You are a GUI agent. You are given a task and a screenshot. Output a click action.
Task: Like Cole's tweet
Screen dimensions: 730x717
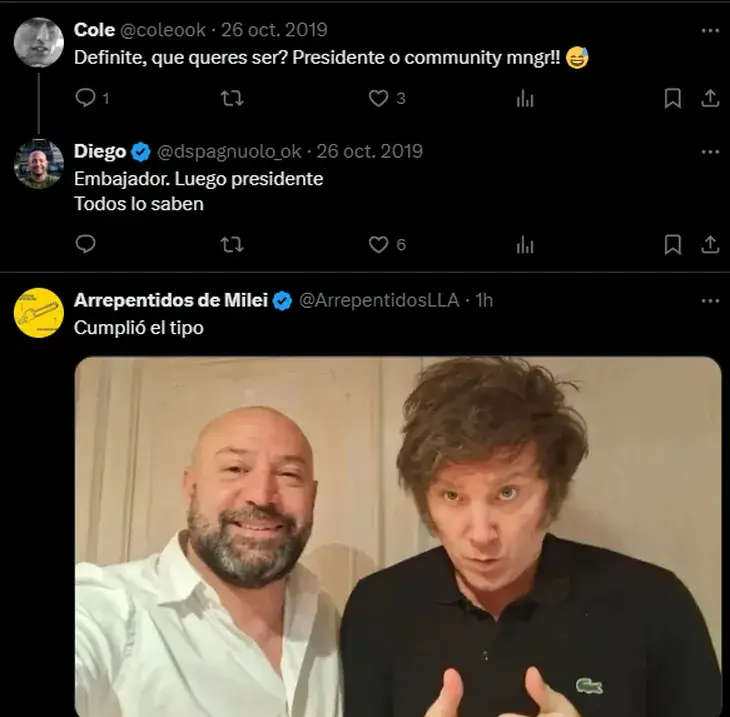pos(378,98)
